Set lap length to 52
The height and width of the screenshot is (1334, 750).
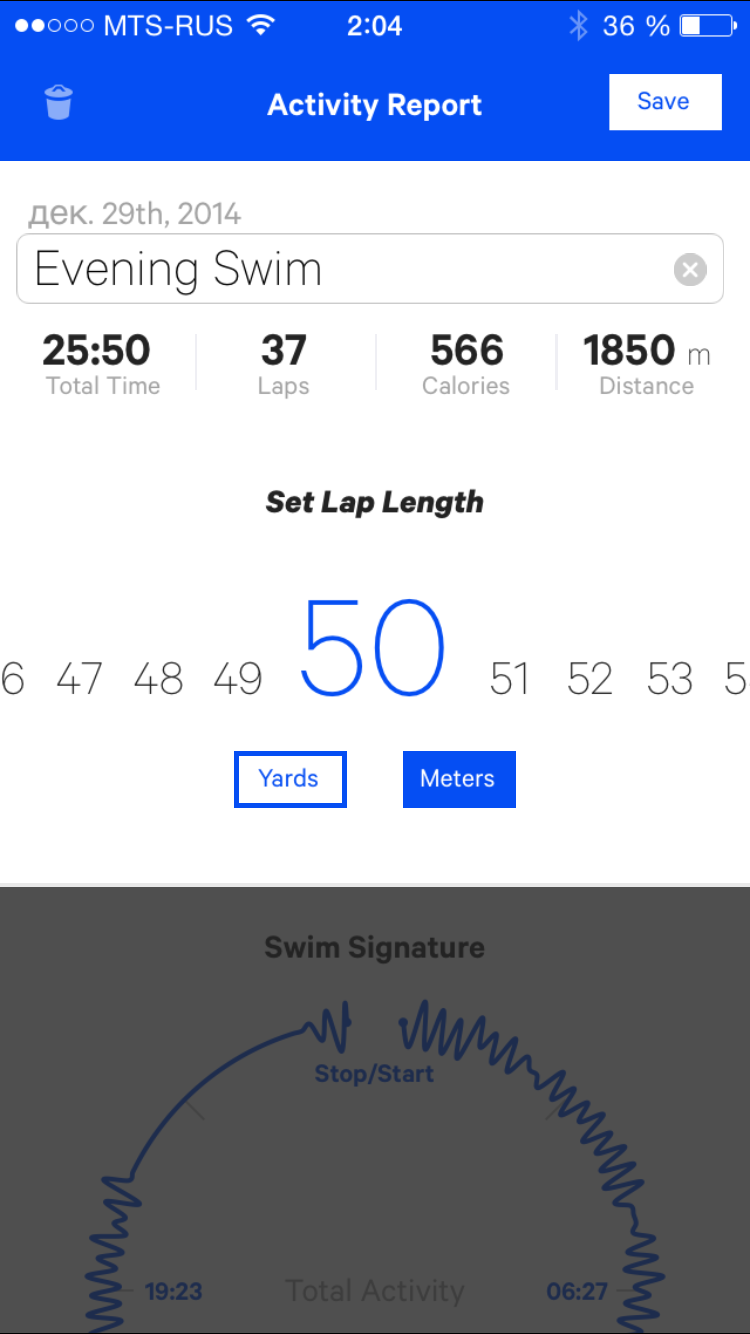(x=589, y=680)
